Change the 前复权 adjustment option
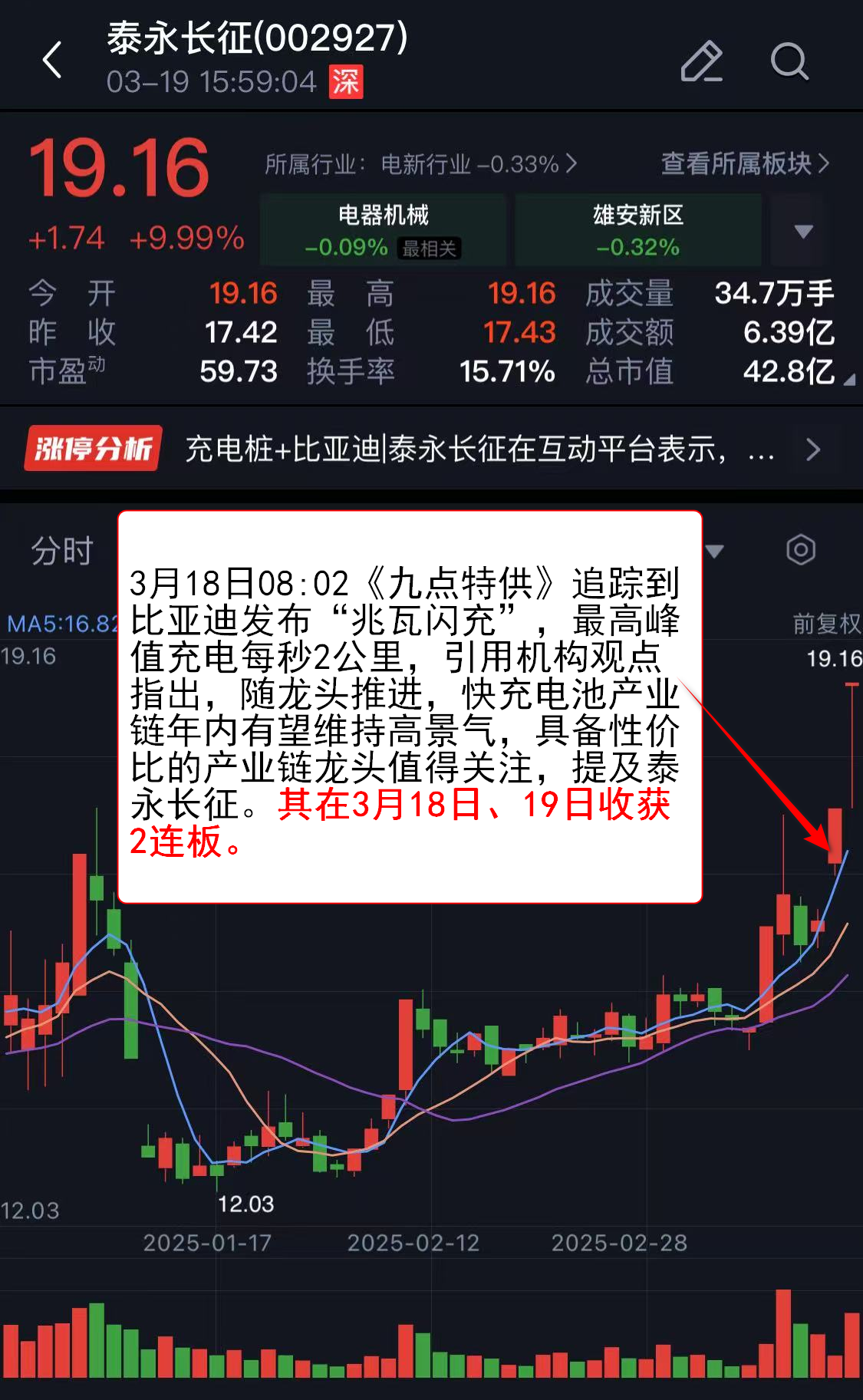 (x=826, y=623)
